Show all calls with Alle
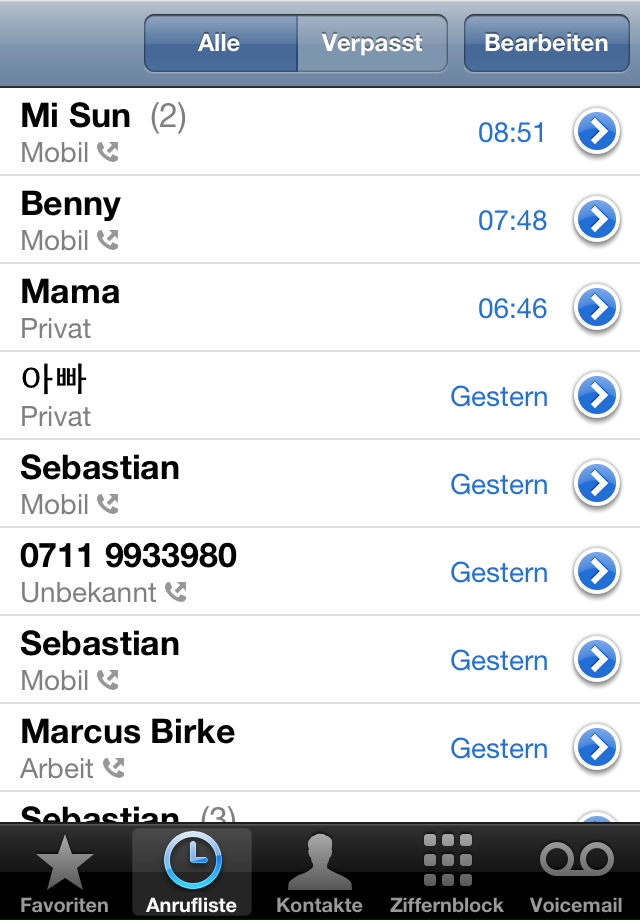The image size is (640, 920). 220,43
